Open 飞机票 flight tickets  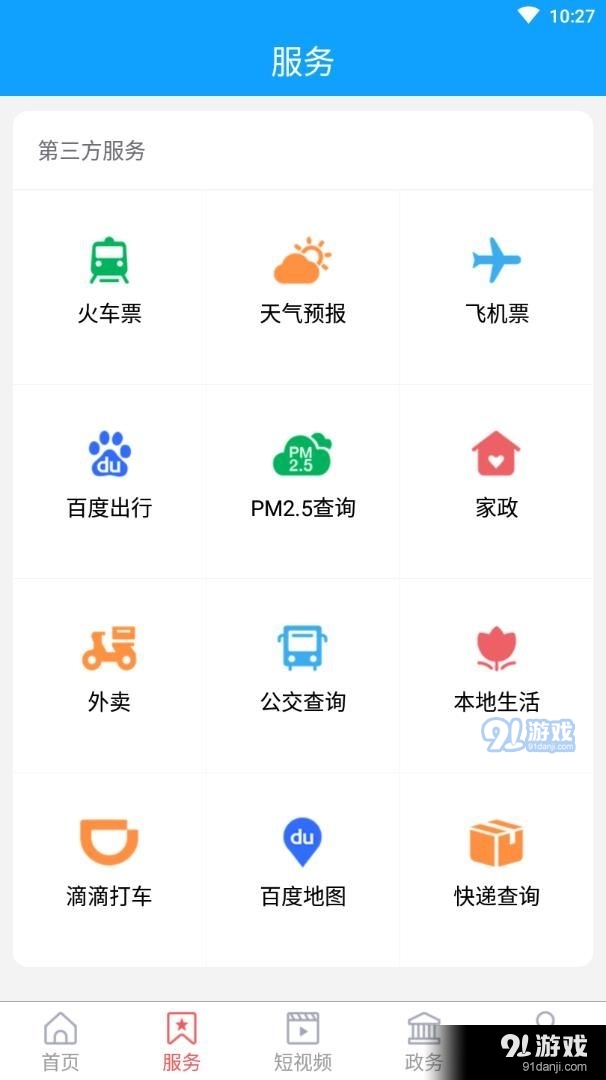coord(496,281)
